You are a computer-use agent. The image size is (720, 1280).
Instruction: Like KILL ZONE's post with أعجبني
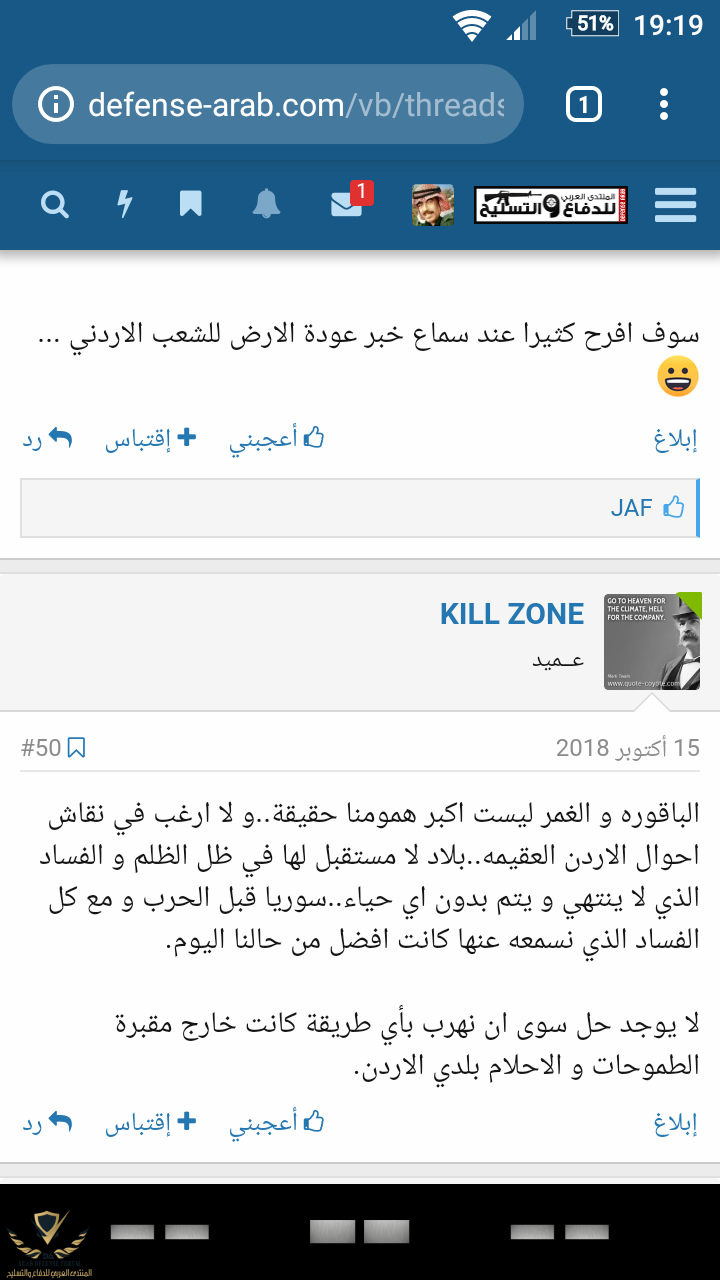277,1123
